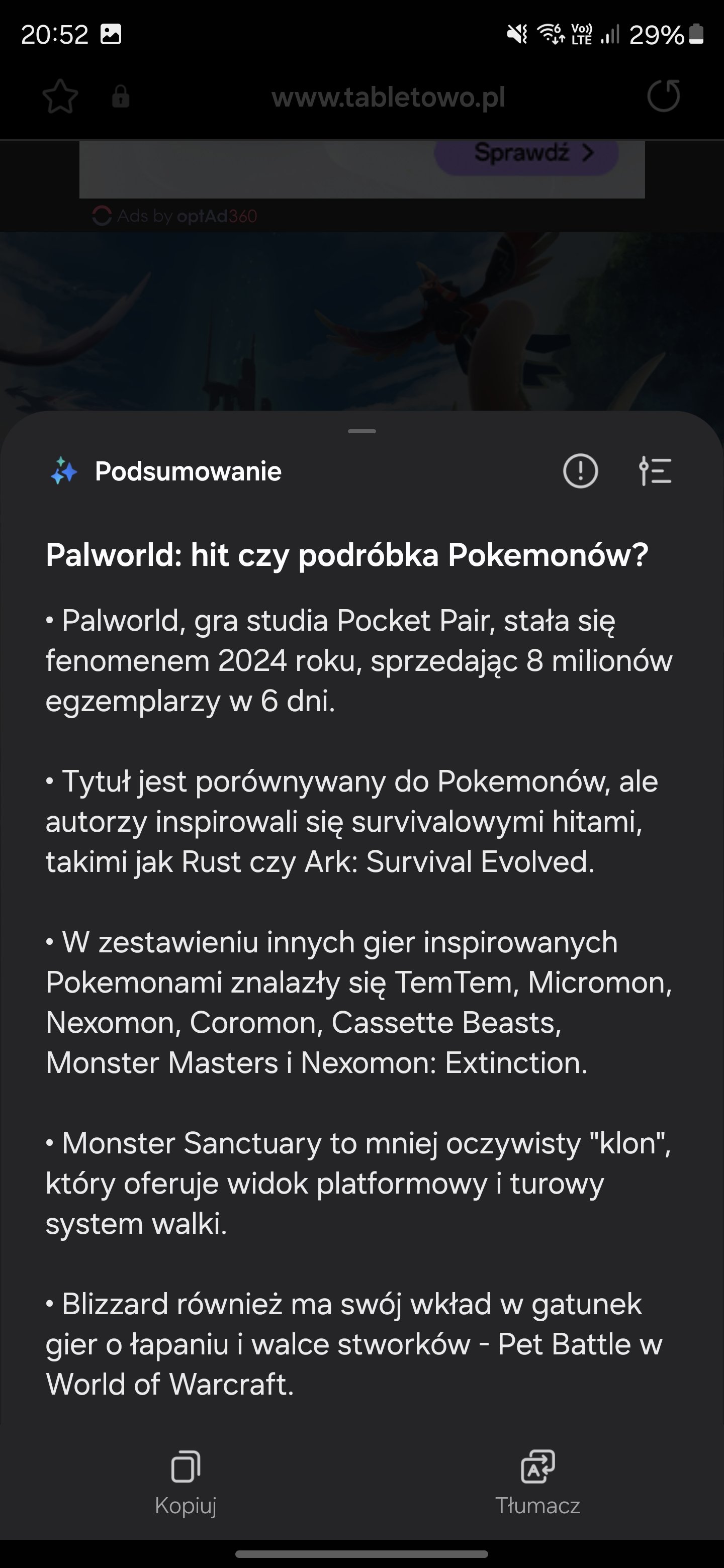The height and width of the screenshot is (1568, 724).
Task: Tap the Sprawdź ad button
Action: [526, 153]
